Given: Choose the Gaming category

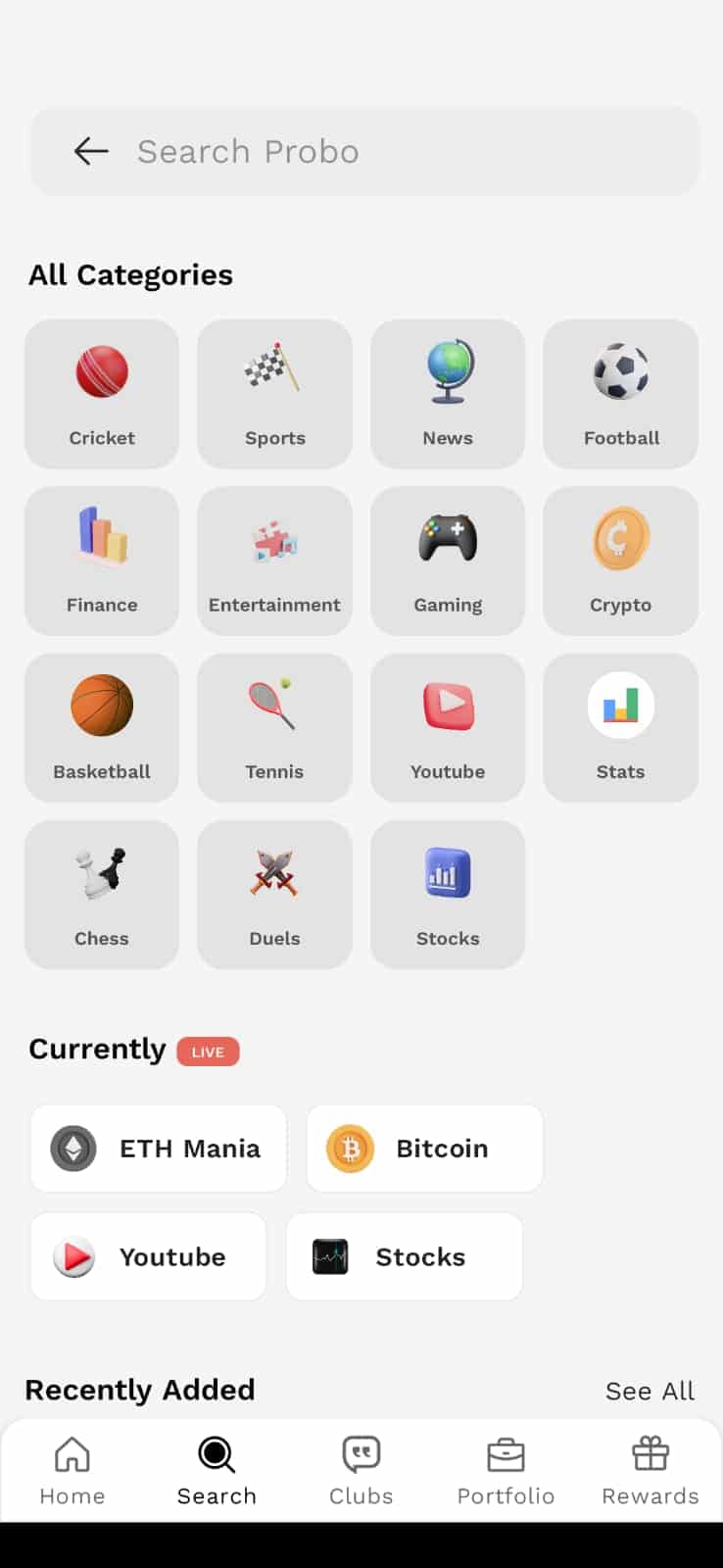Looking at the screenshot, I should point(448,560).
